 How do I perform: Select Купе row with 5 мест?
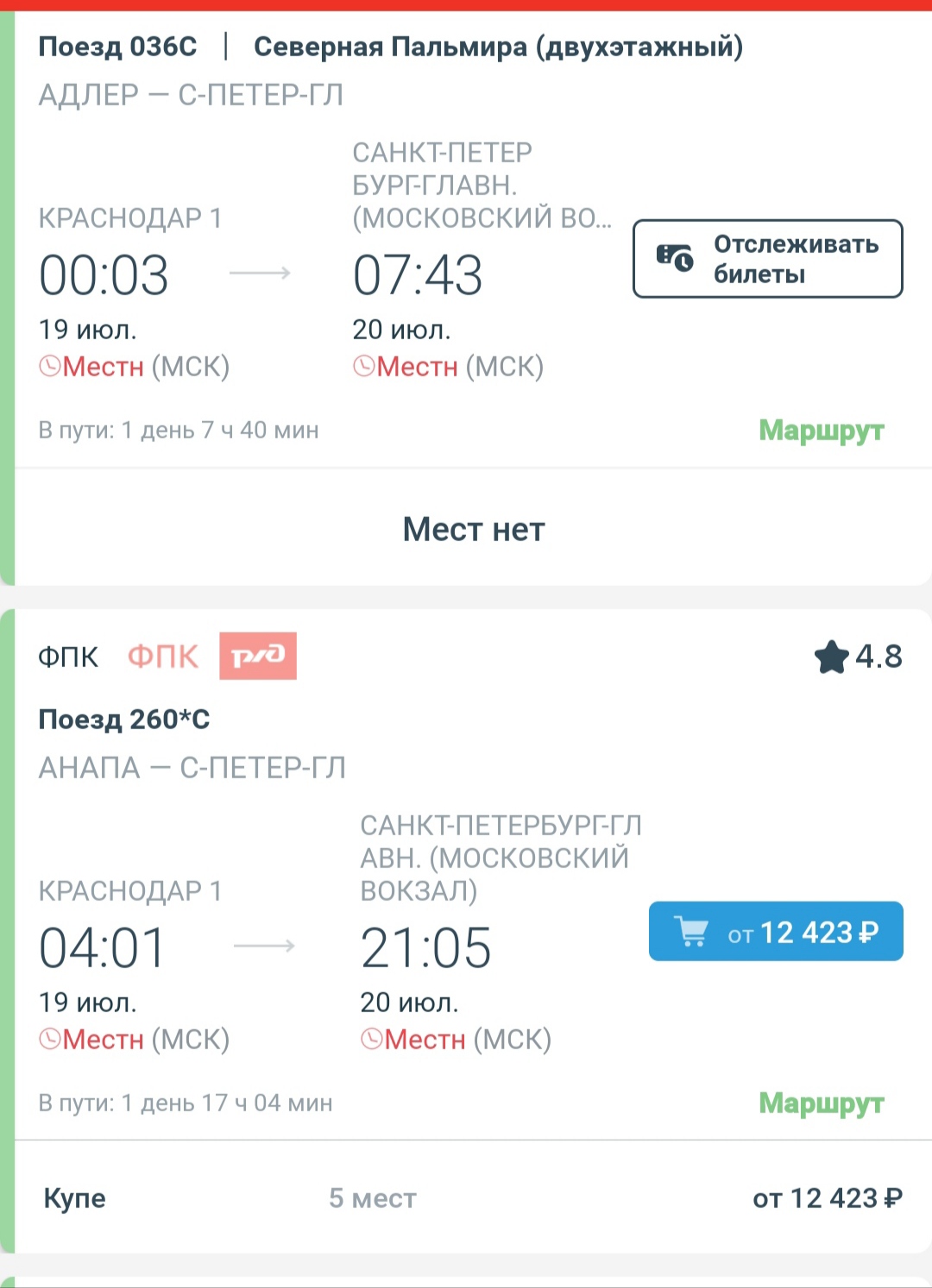473,1197
